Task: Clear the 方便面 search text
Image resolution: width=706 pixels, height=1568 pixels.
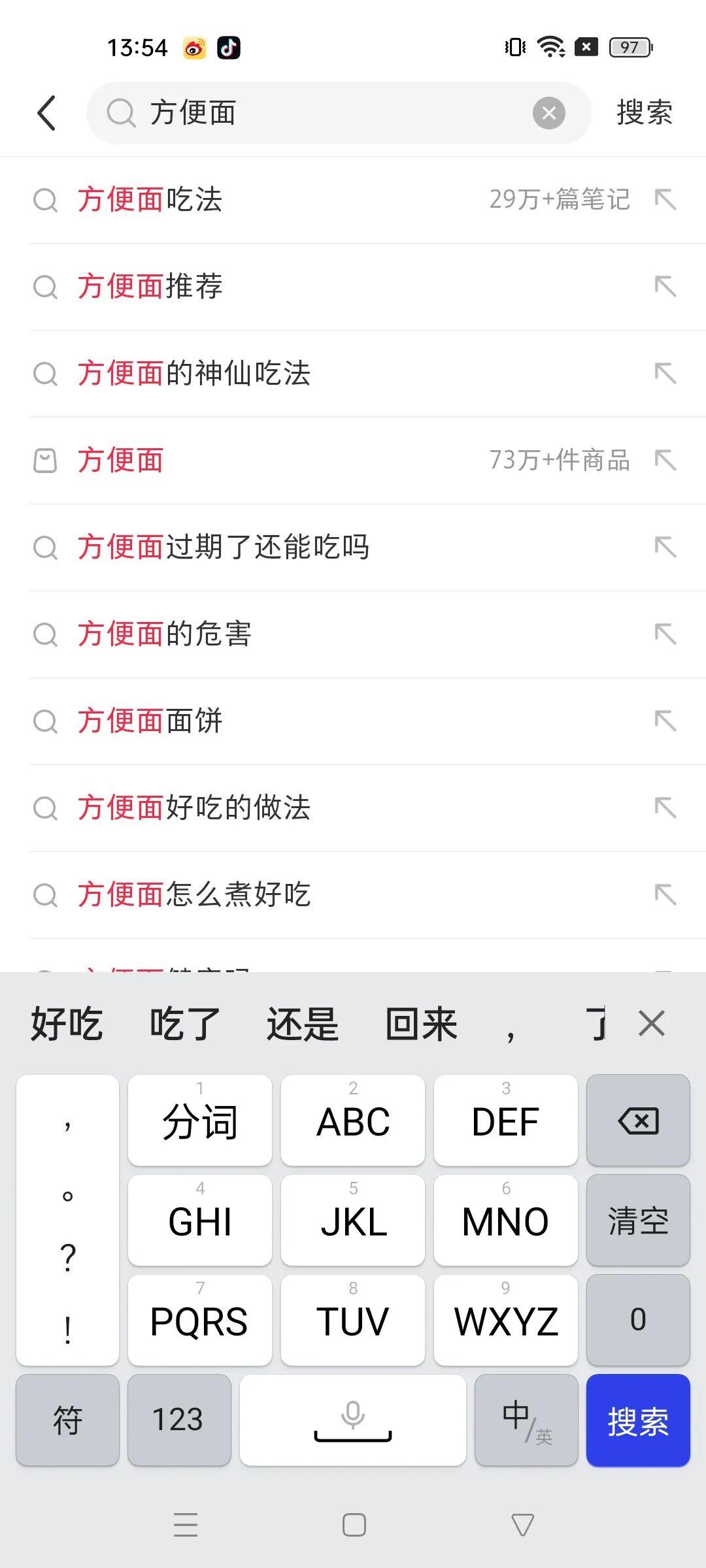Action: click(548, 113)
